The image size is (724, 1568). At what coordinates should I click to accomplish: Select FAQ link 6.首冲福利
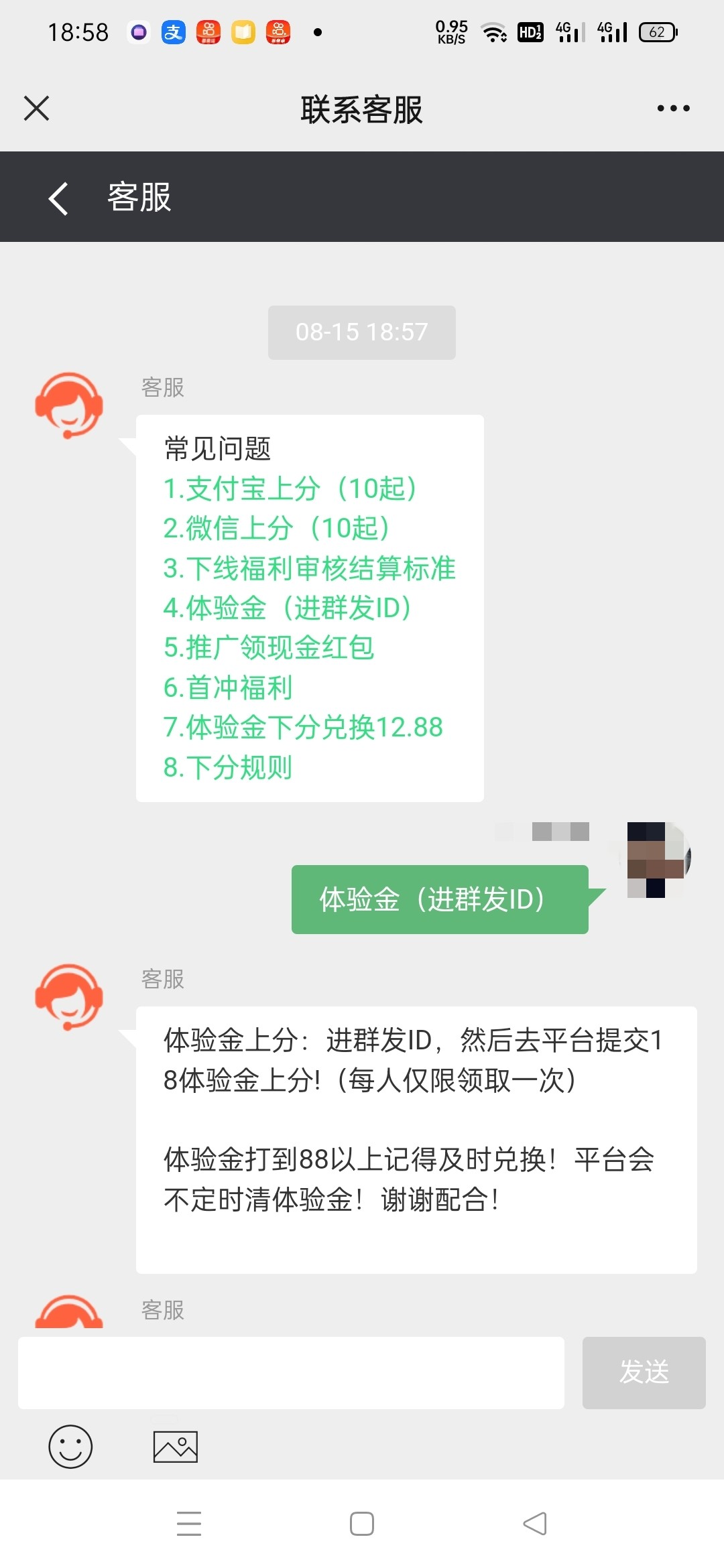[228, 688]
